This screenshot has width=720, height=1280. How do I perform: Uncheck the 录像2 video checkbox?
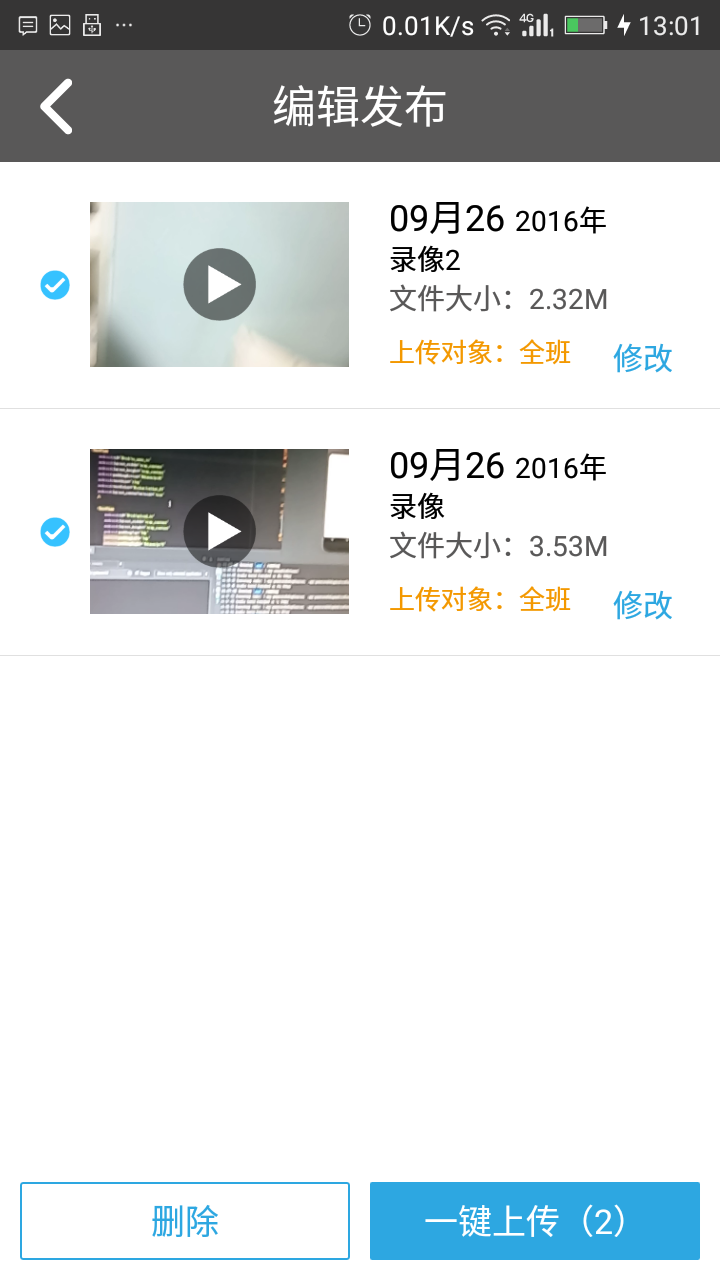[x=55, y=285]
